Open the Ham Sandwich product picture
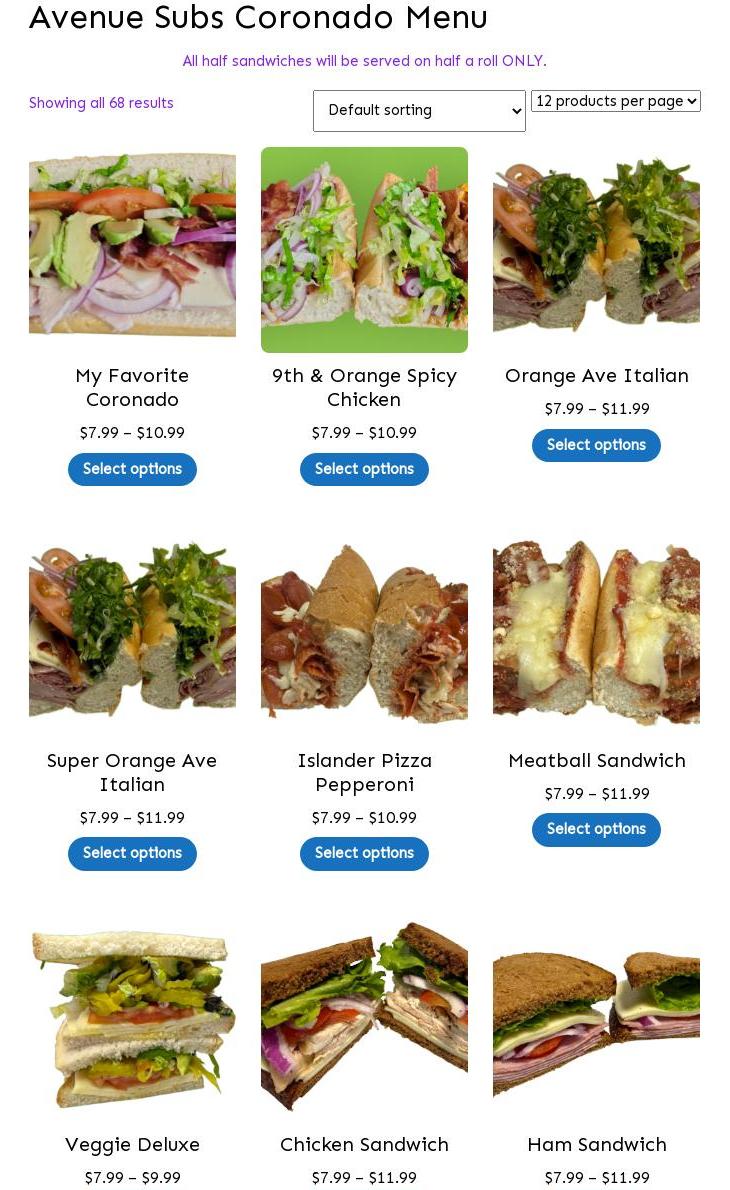Screen dimensions: 730x1190 coord(596,1016)
